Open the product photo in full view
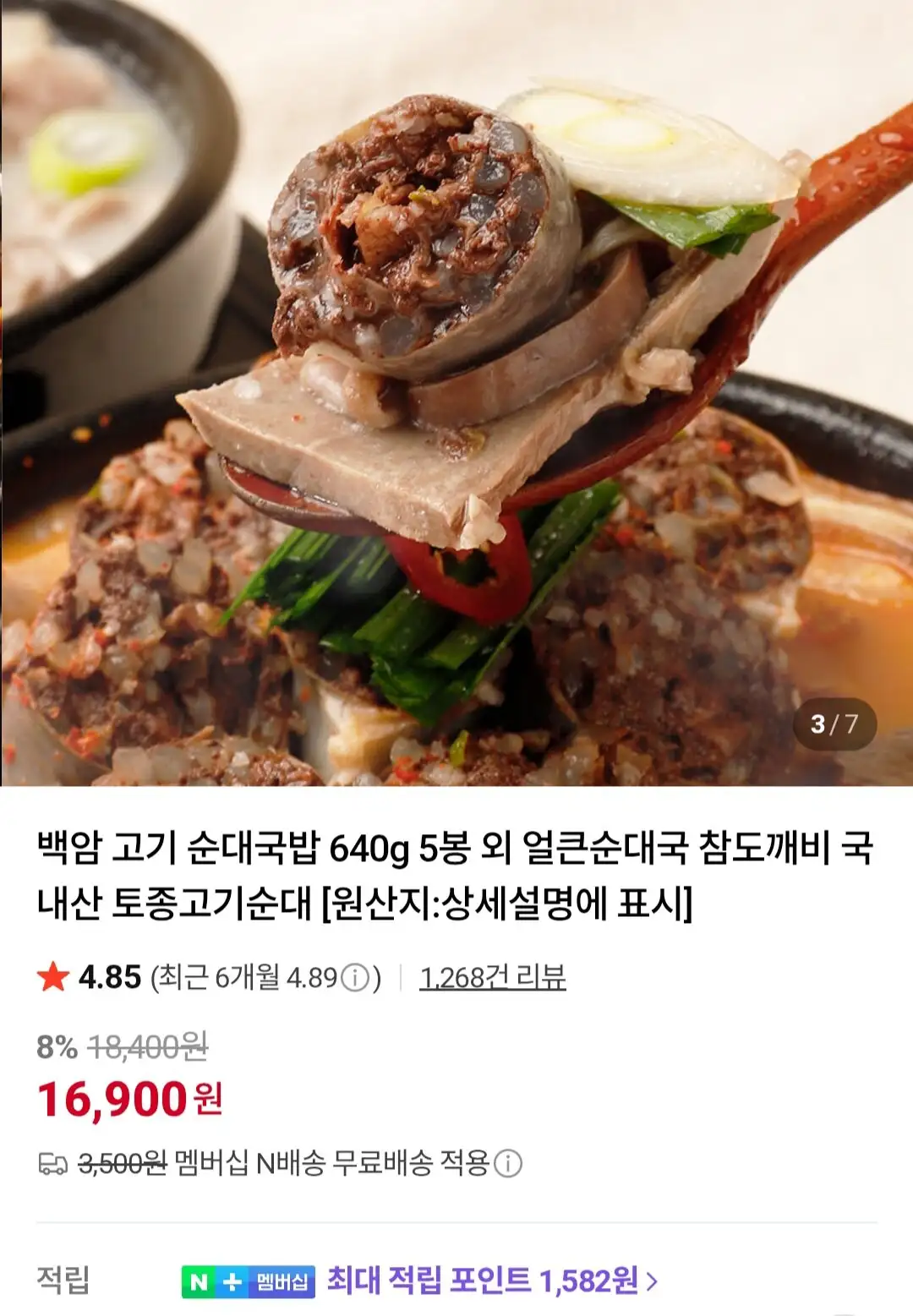 pyautogui.click(x=456, y=393)
